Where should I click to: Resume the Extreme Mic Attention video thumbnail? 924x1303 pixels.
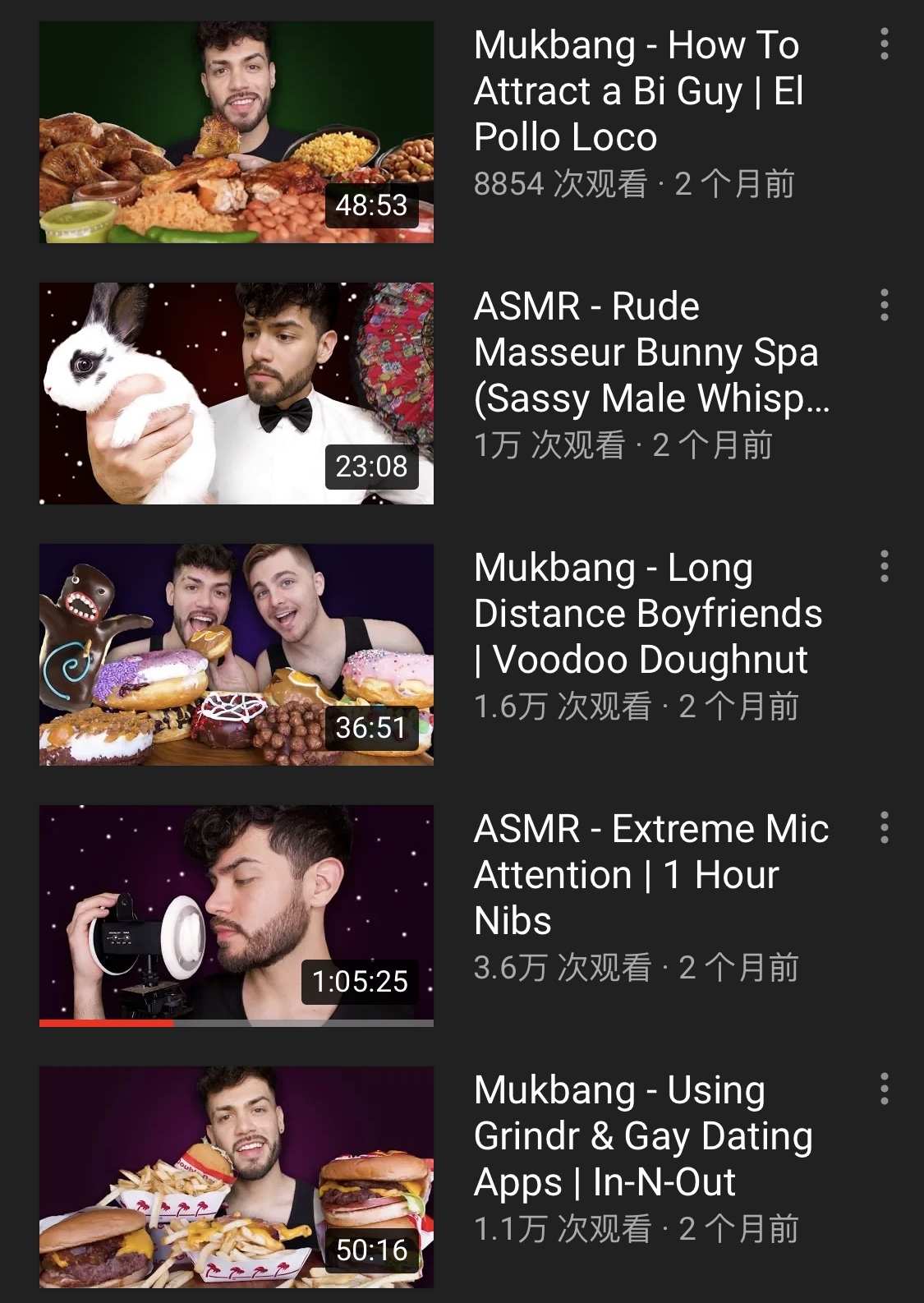[x=237, y=916]
